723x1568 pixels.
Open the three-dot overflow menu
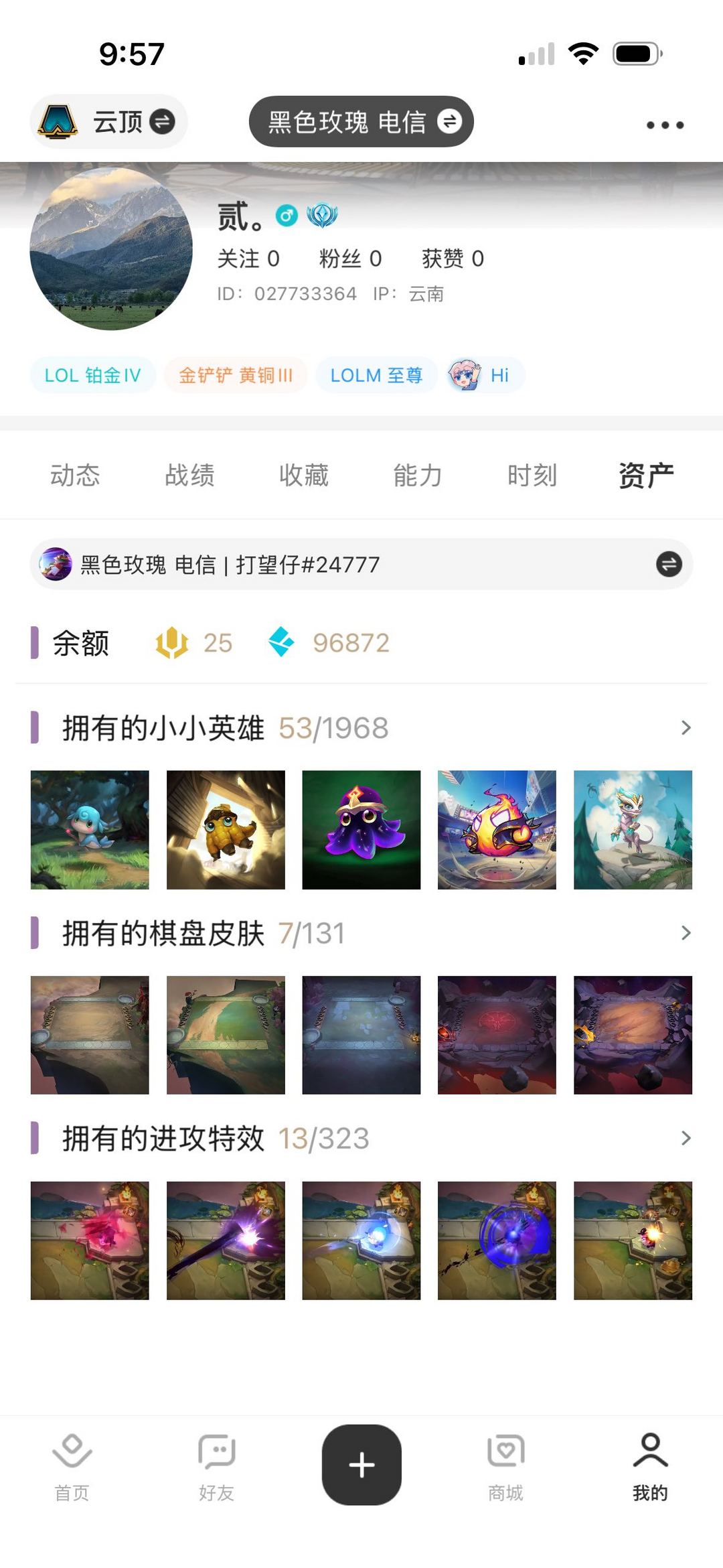coord(665,125)
